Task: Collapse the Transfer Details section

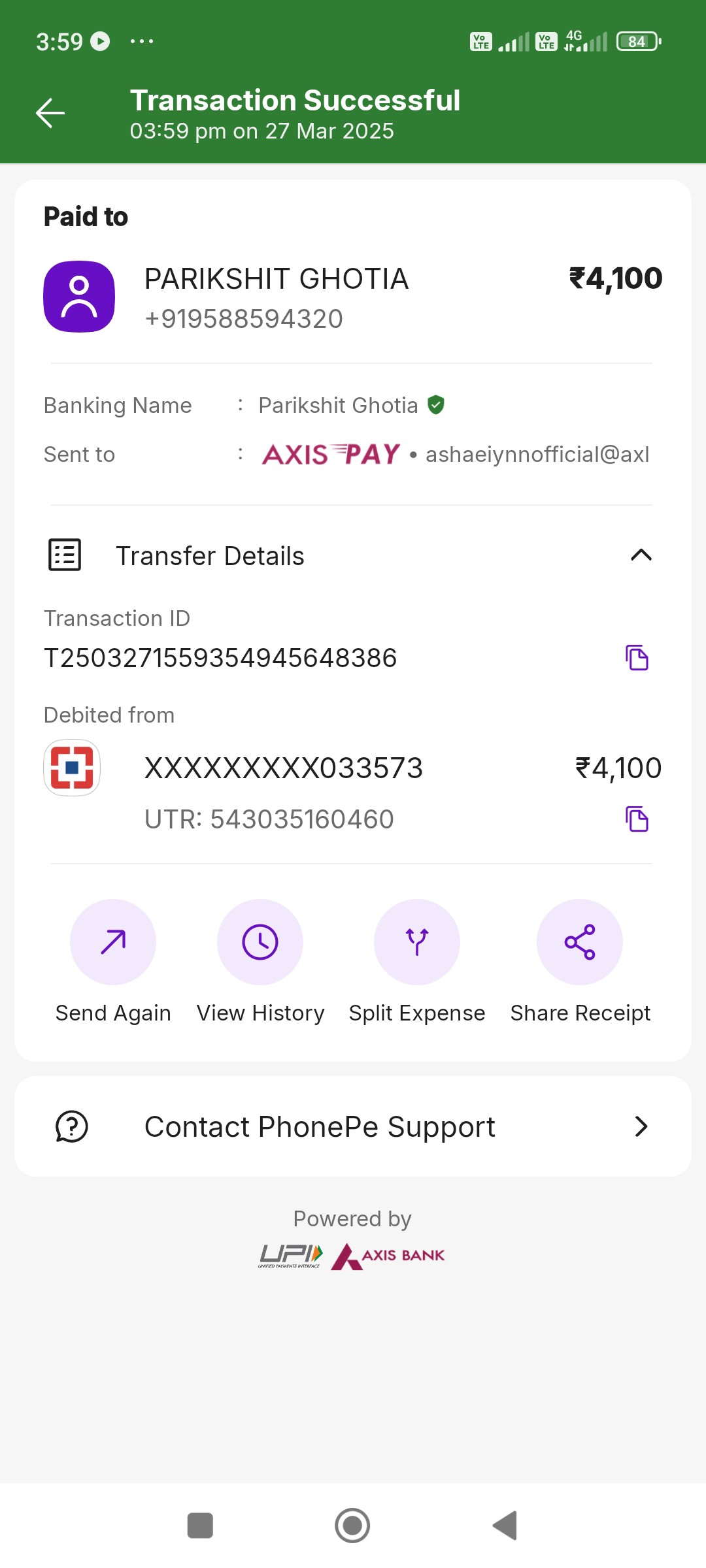Action: click(641, 555)
